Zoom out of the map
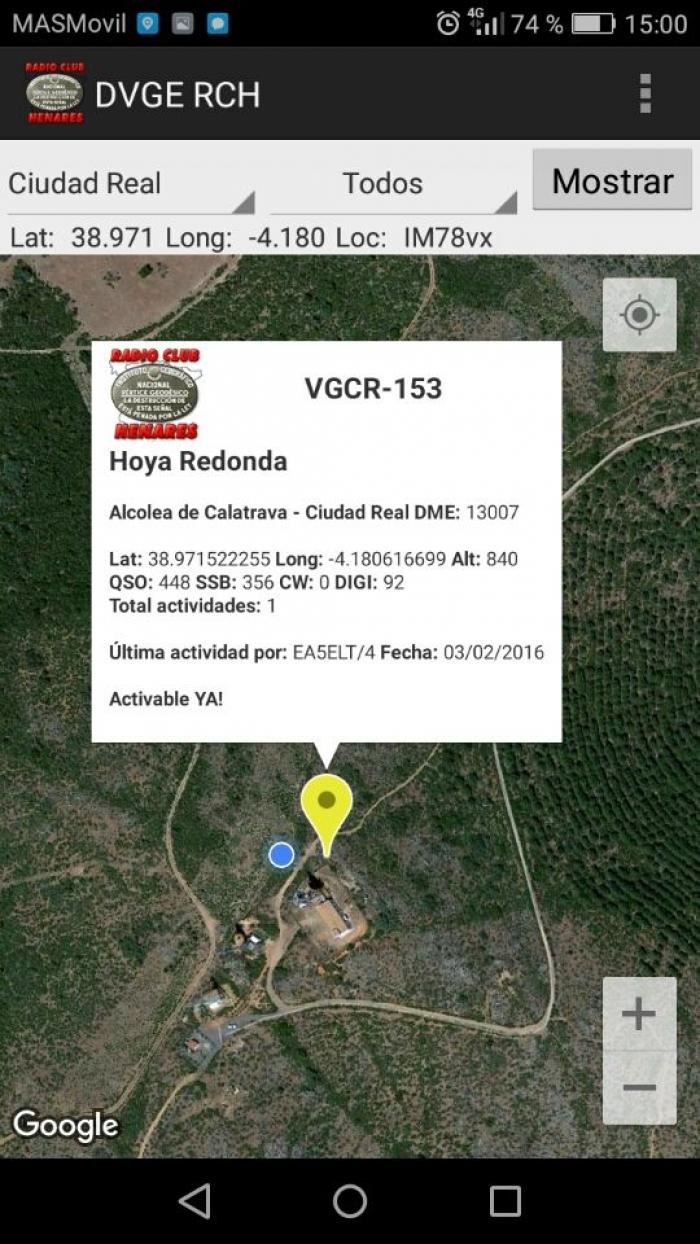 [x=639, y=1088]
